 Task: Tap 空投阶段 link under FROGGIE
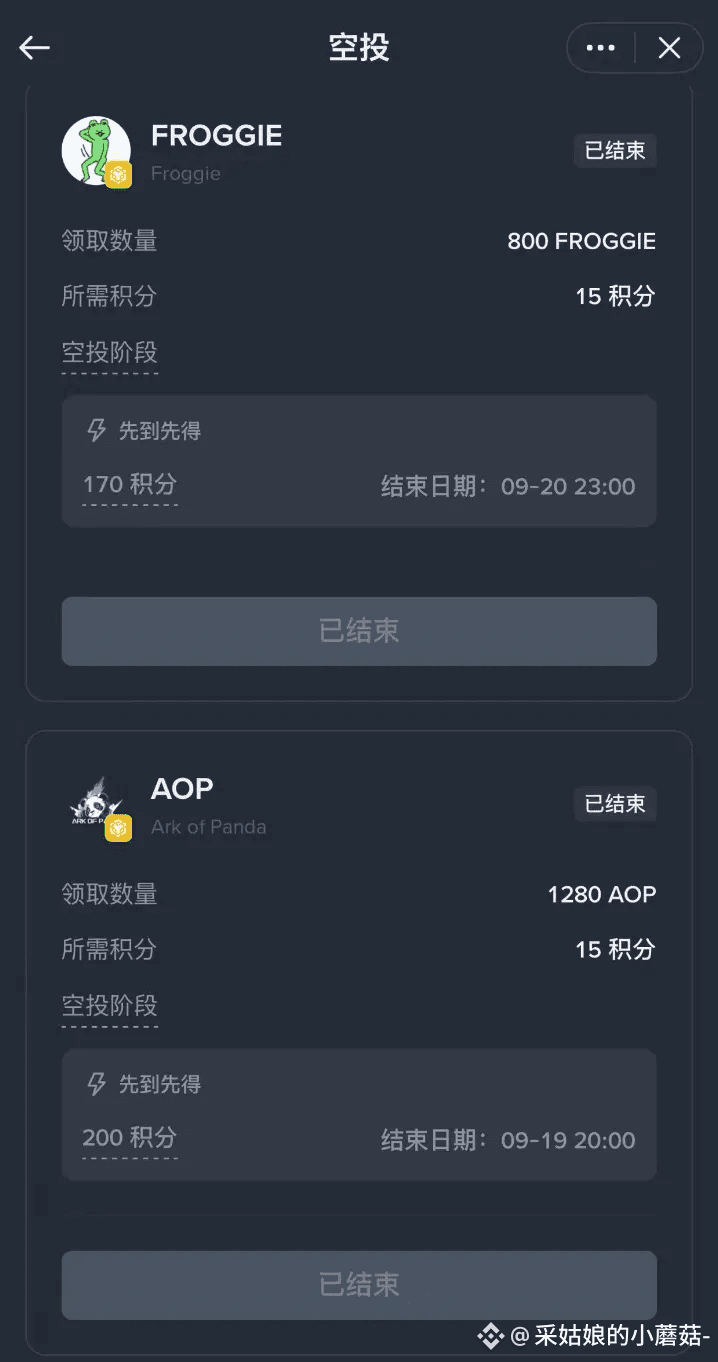[110, 353]
